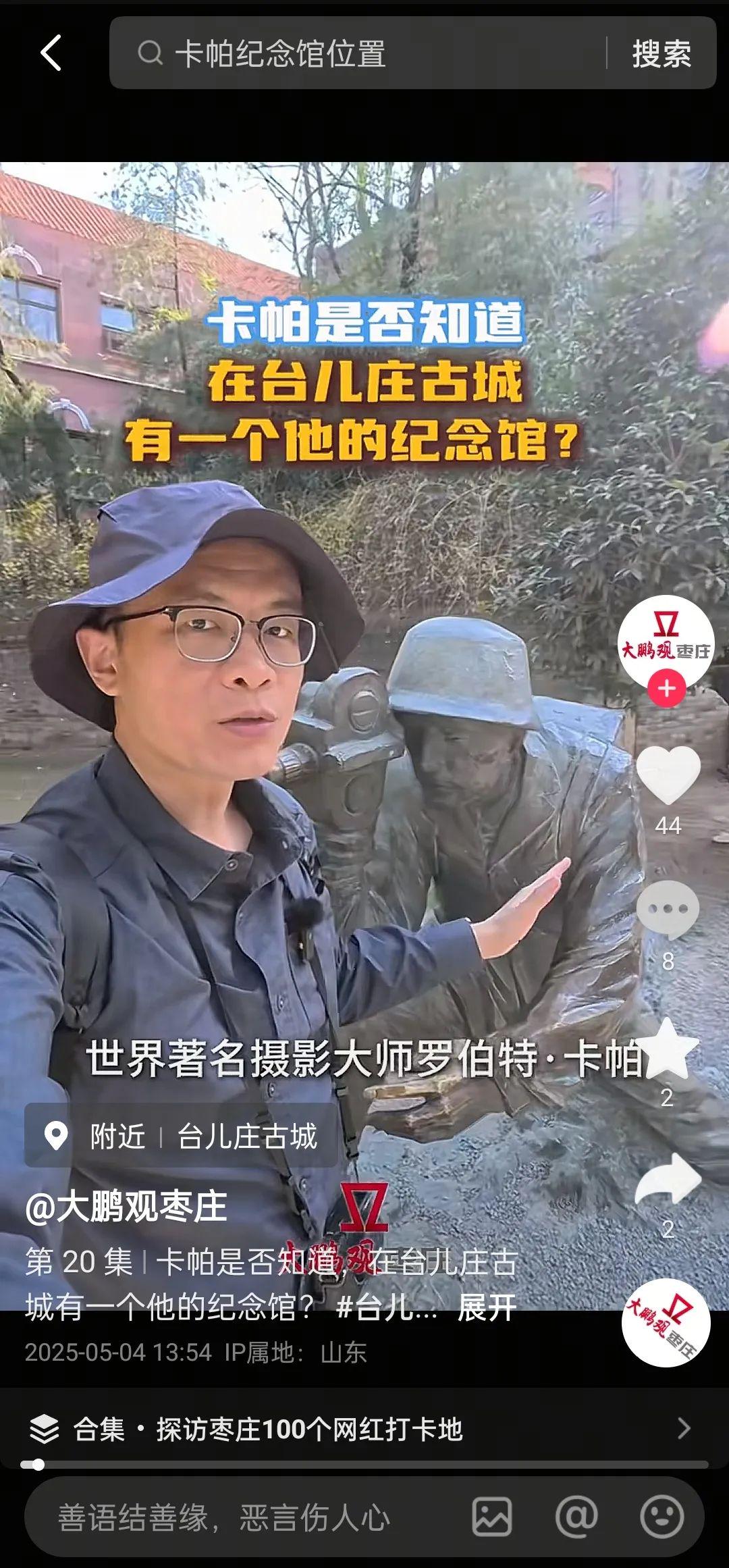Tap the video progress bar

(364, 1465)
